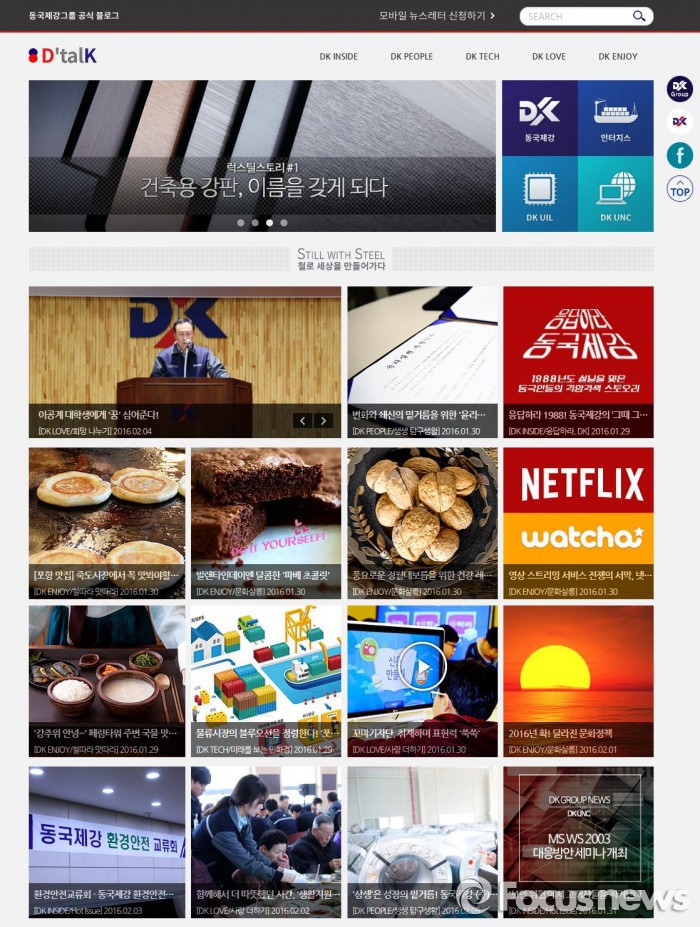Select the 동국제강 company tile
The width and height of the screenshot is (700, 927).
pos(539,118)
